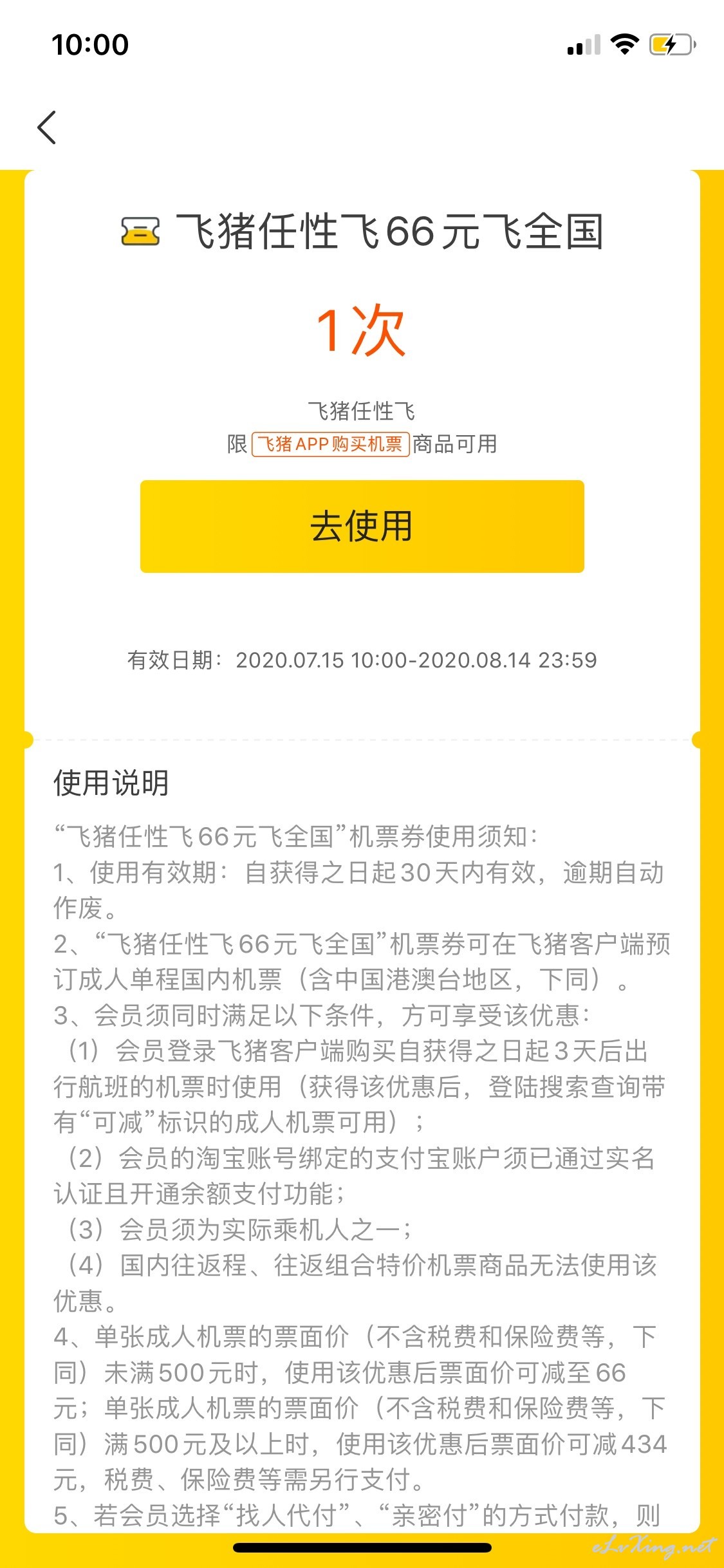Tap the back arrow
Viewport: 724px width, 1568px height.
point(47,127)
